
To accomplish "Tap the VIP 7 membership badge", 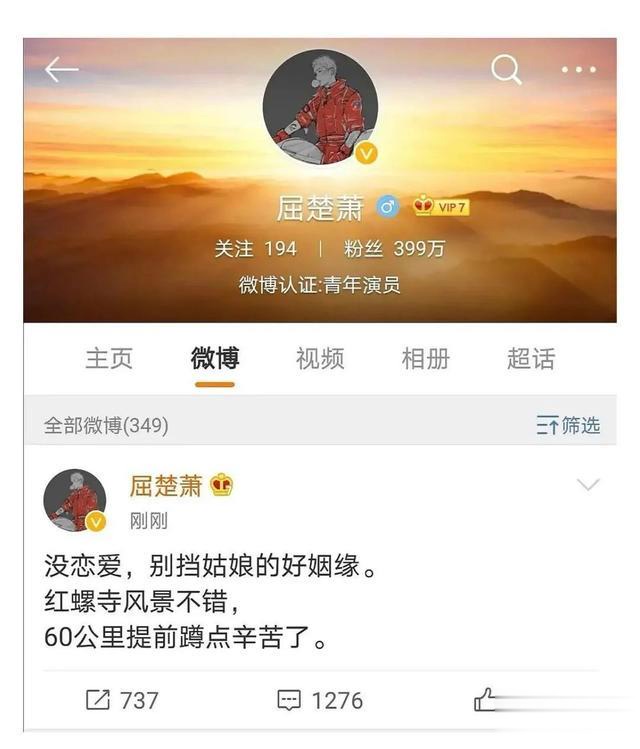I will click(441, 207).
